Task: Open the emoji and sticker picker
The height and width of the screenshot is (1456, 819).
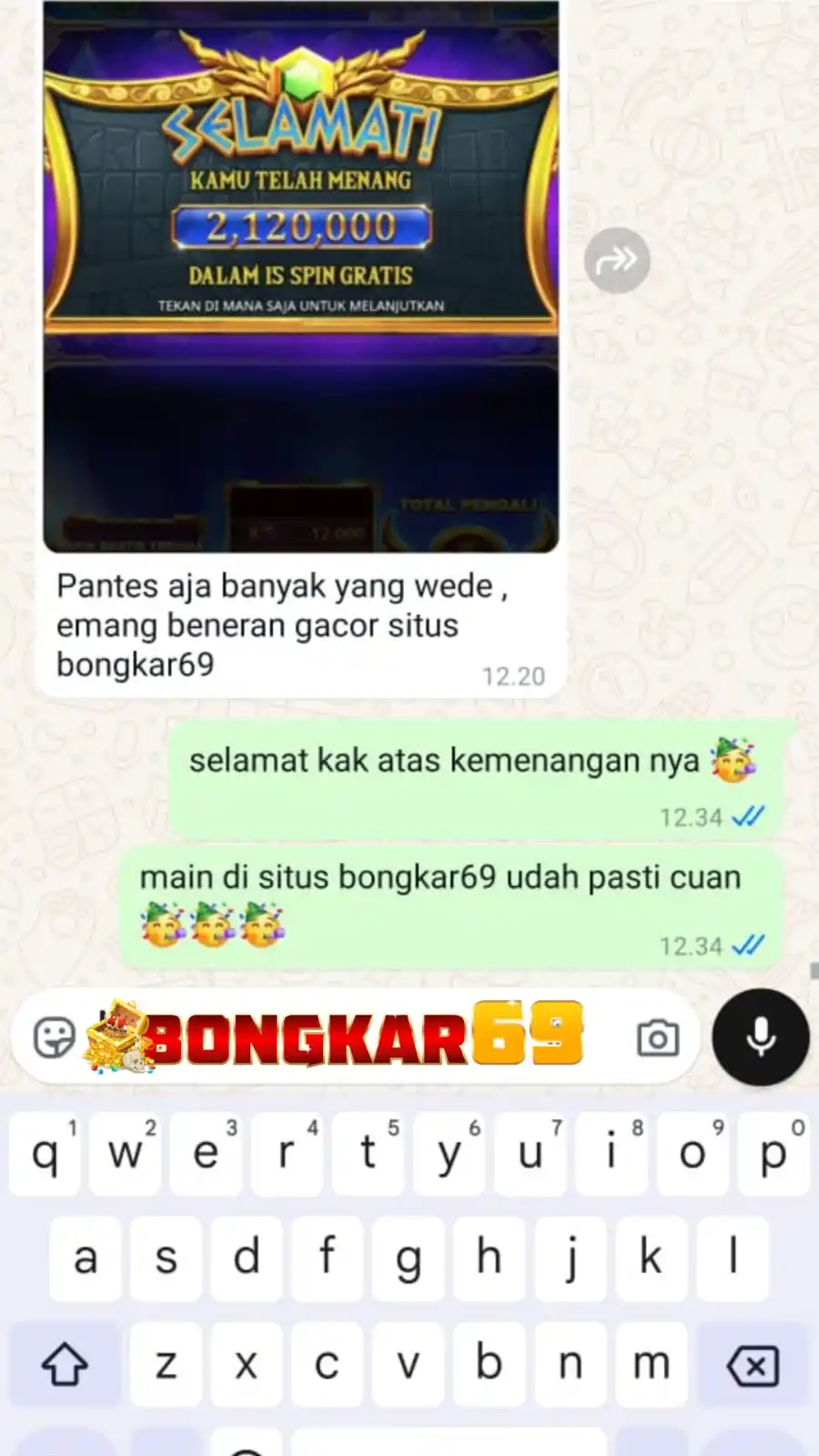Action: click(x=54, y=1037)
